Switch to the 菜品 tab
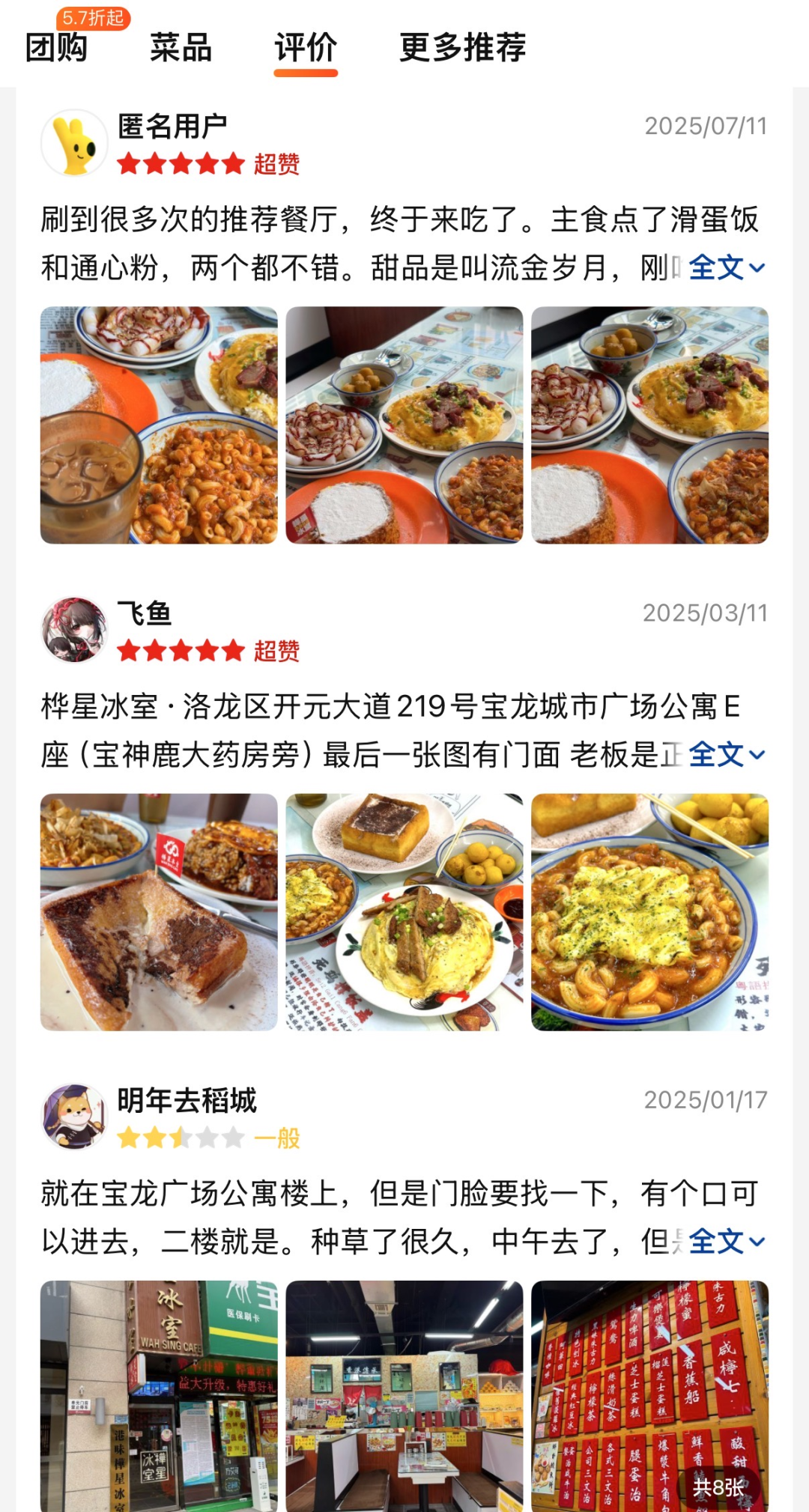Screen dimensions: 809x1512 181,47
